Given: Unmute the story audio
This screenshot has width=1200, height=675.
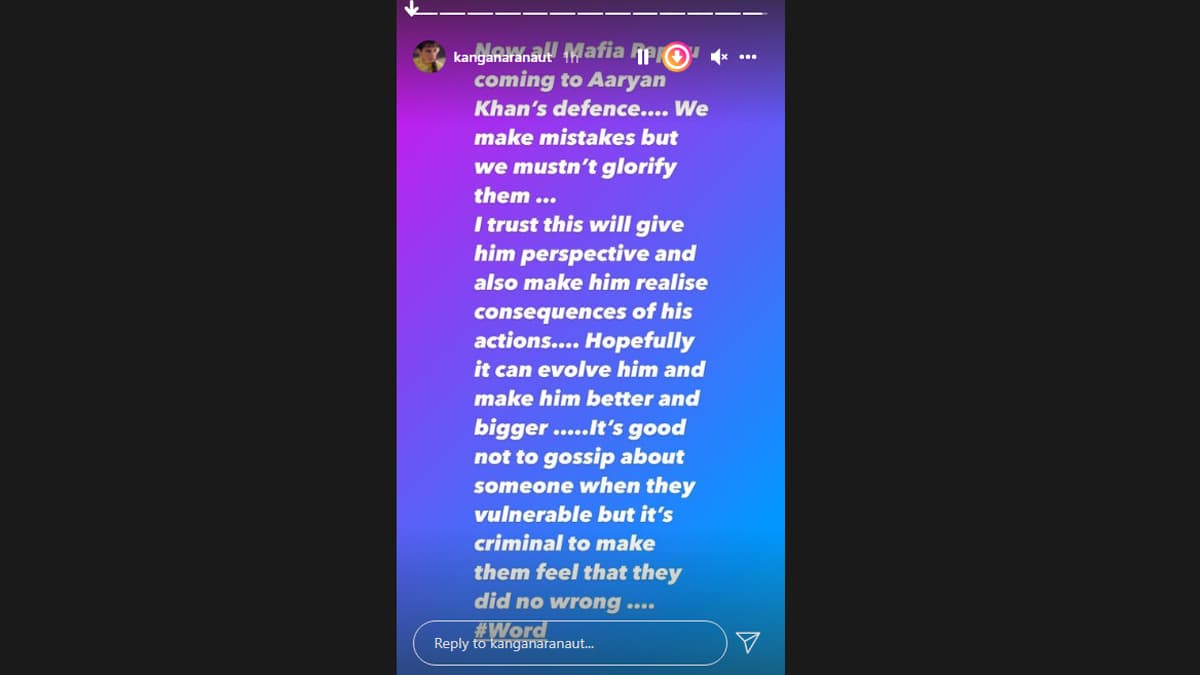Looking at the screenshot, I should tap(718, 57).
